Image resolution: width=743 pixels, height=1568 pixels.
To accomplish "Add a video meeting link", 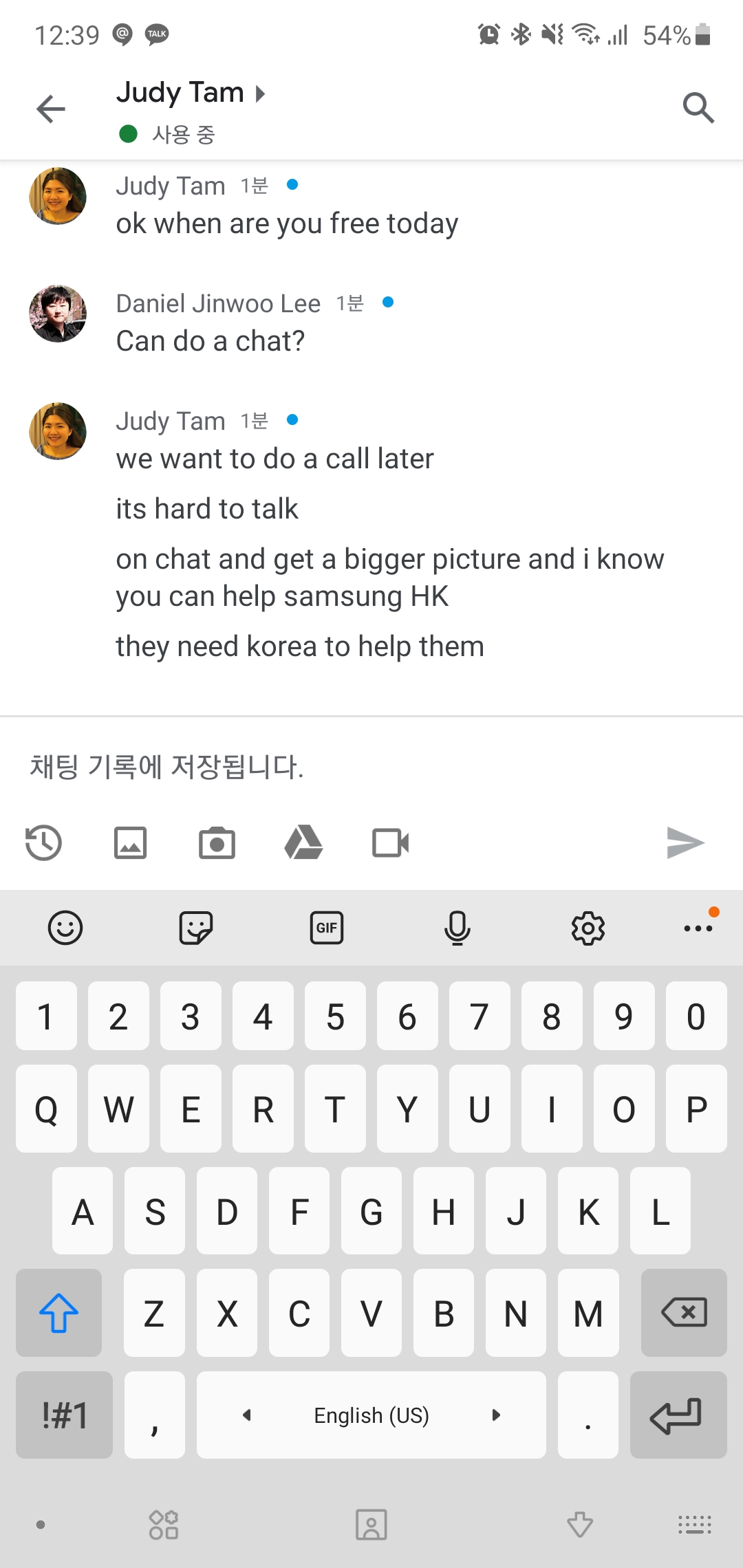I will click(390, 843).
